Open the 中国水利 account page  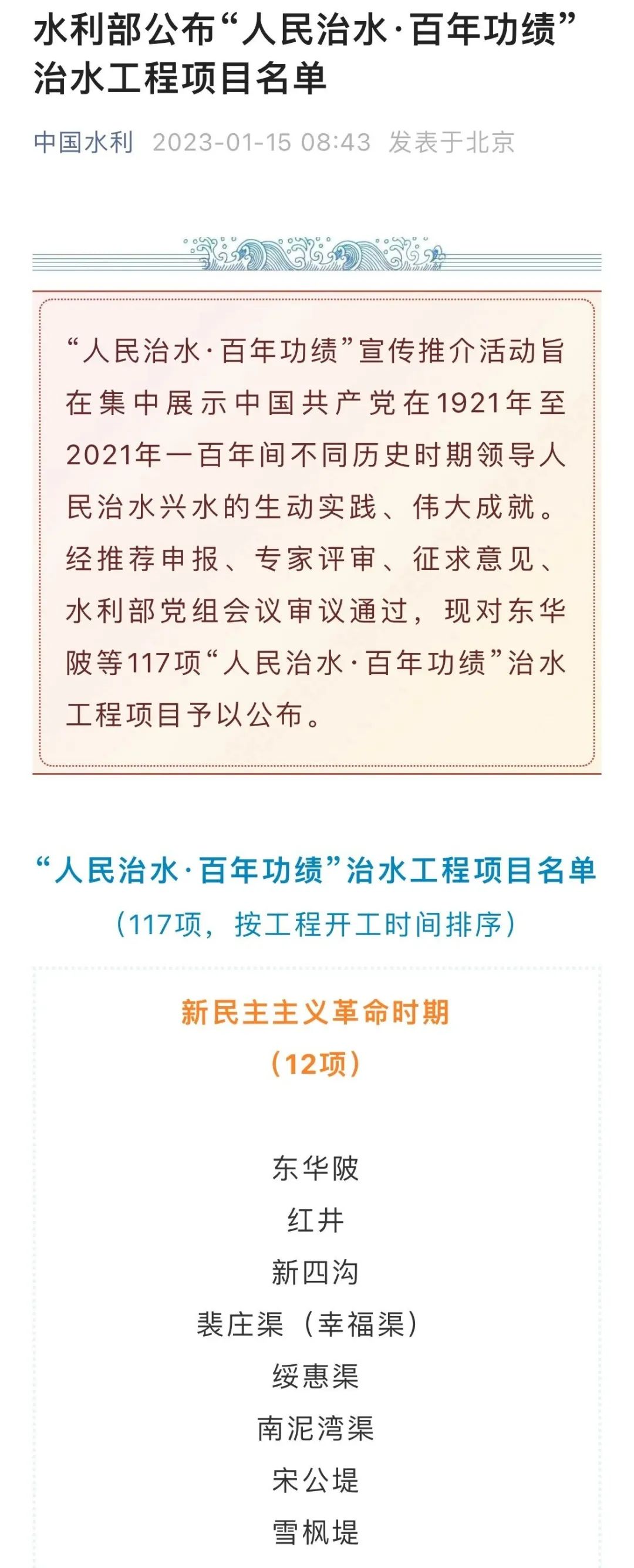pos(83,143)
